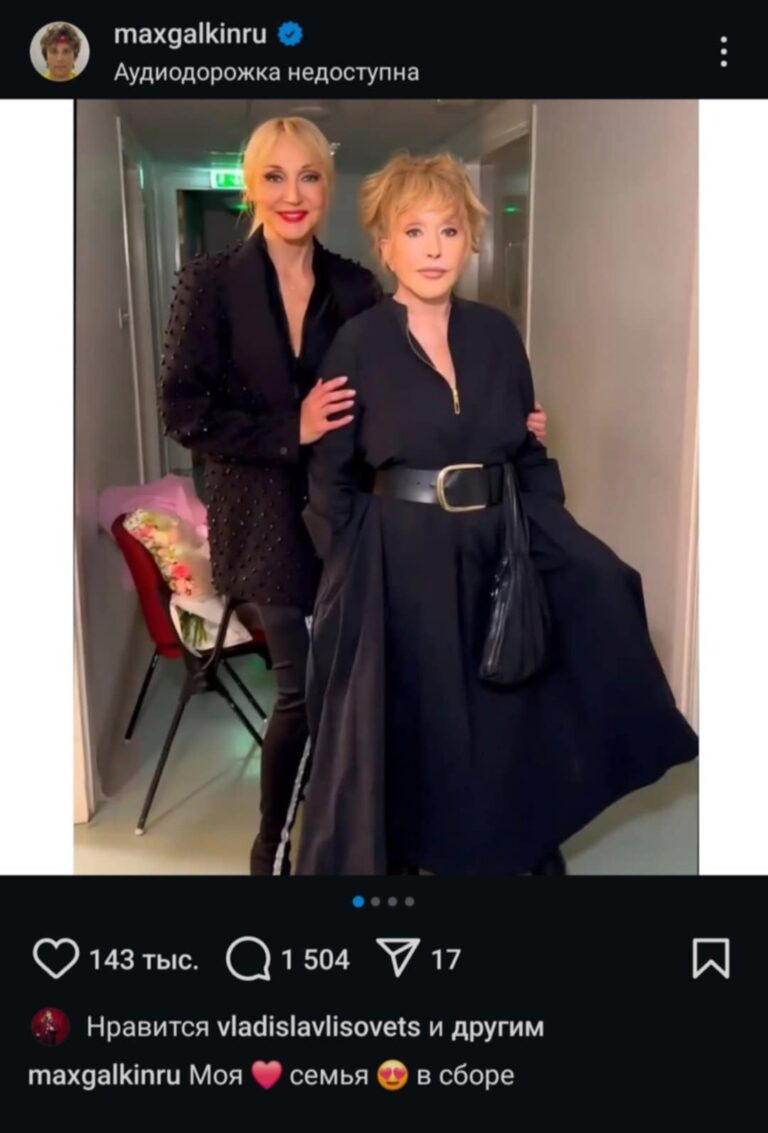The height and width of the screenshot is (1133, 768).
Task: Bookmark this post
Action: coord(711,958)
